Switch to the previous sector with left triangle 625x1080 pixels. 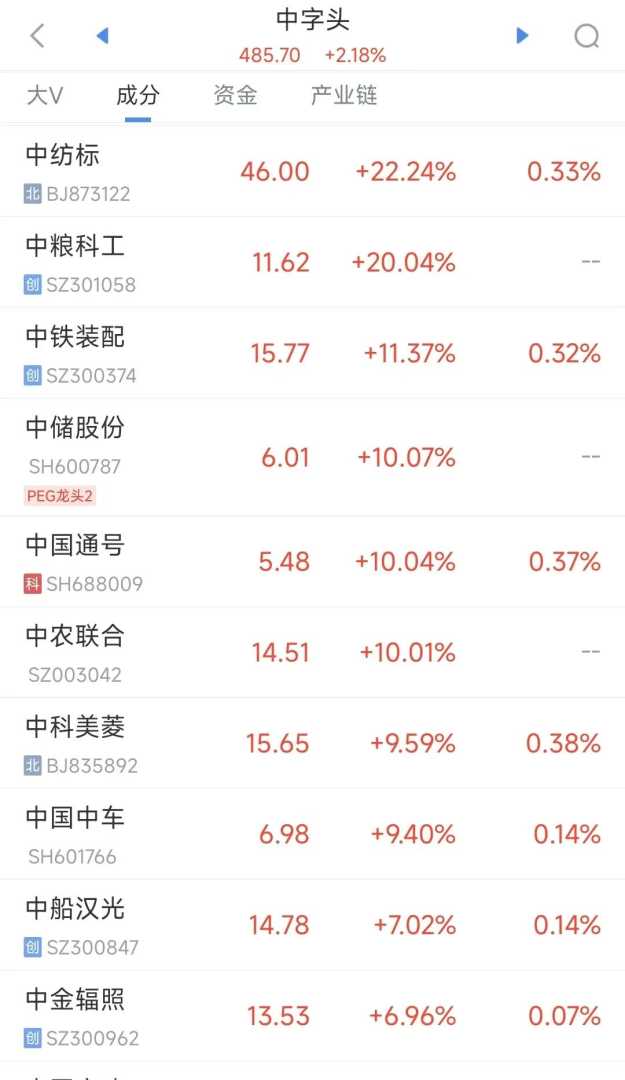coord(102,36)
